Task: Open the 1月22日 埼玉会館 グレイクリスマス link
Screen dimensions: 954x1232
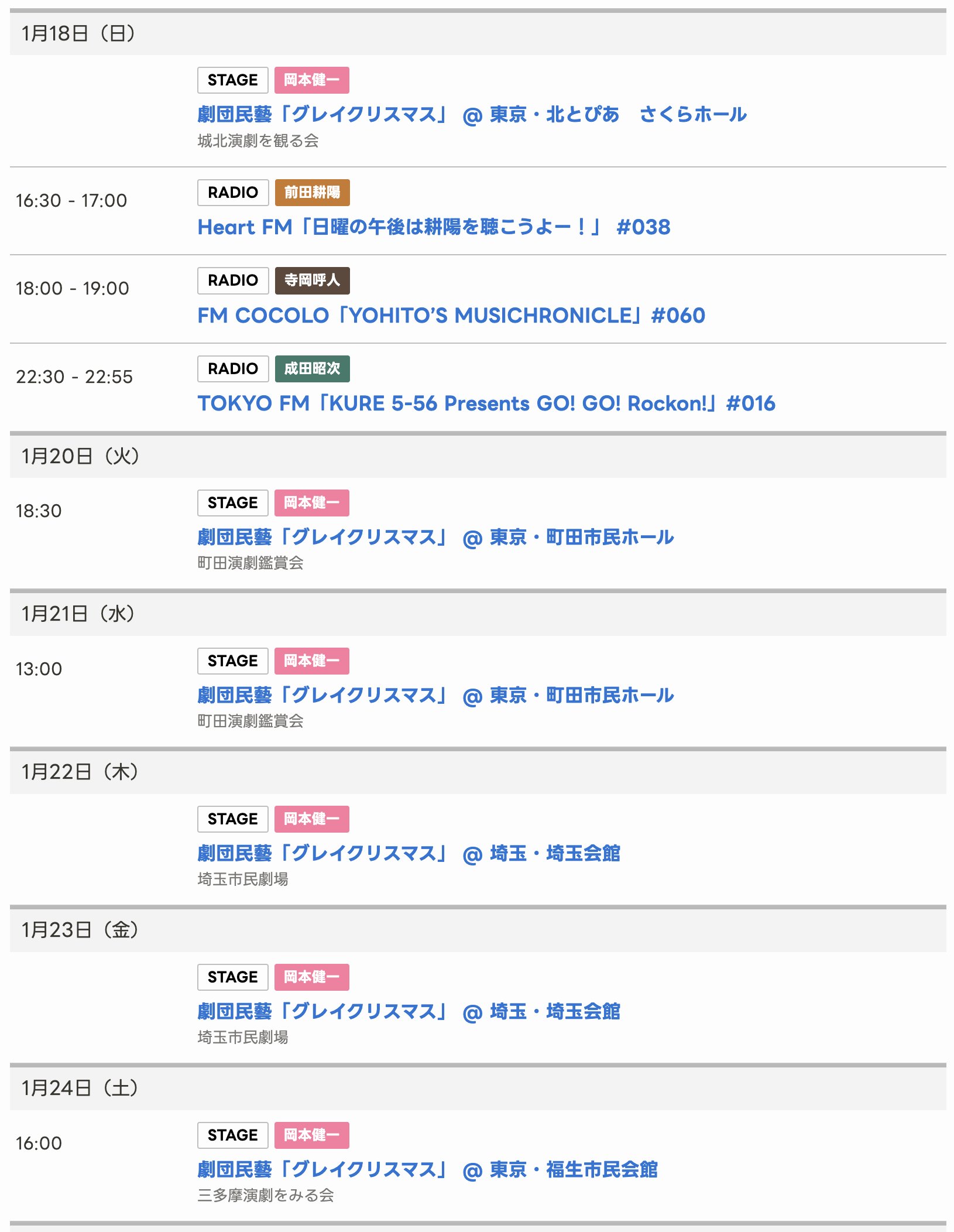Action: [x=409, y=853]
